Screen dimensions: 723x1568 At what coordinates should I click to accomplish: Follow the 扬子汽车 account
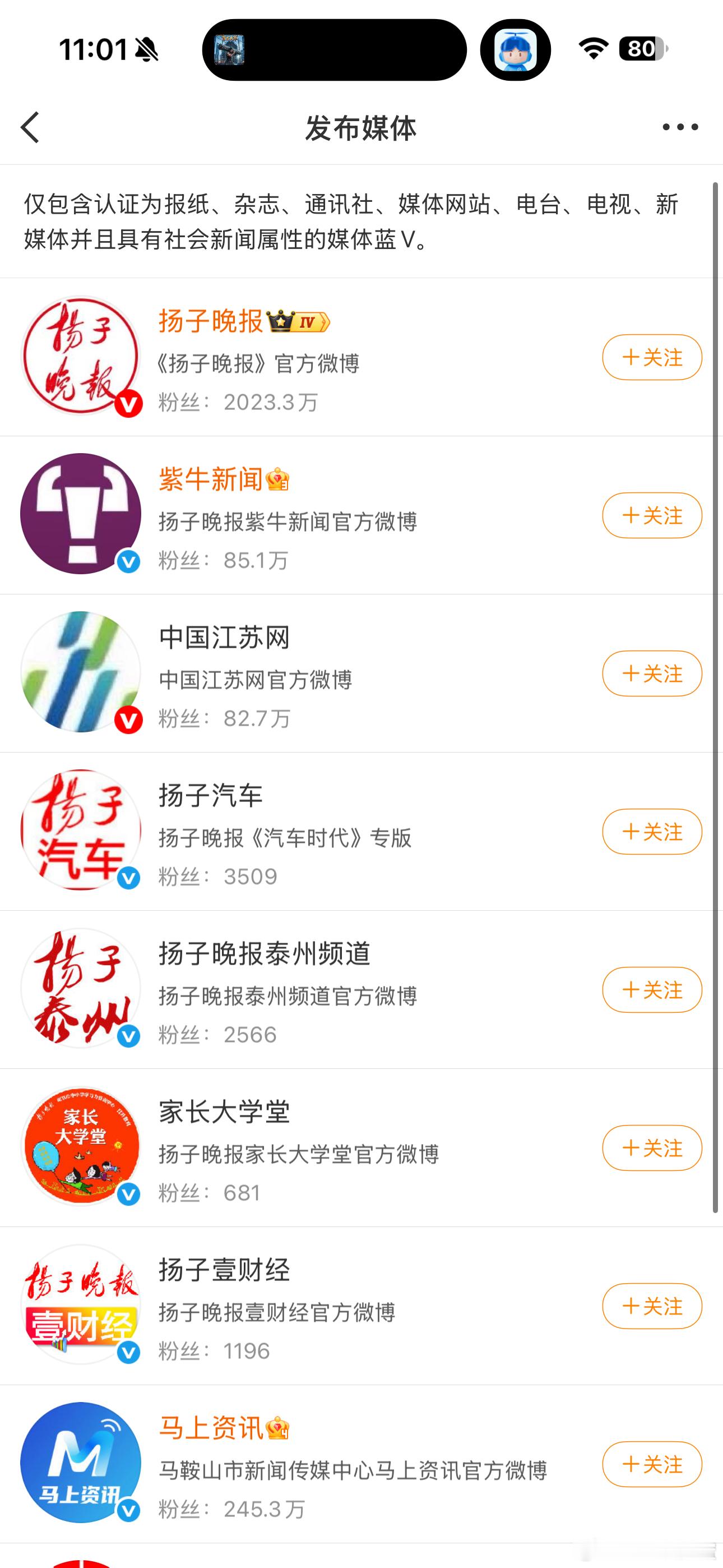(652, 832)
